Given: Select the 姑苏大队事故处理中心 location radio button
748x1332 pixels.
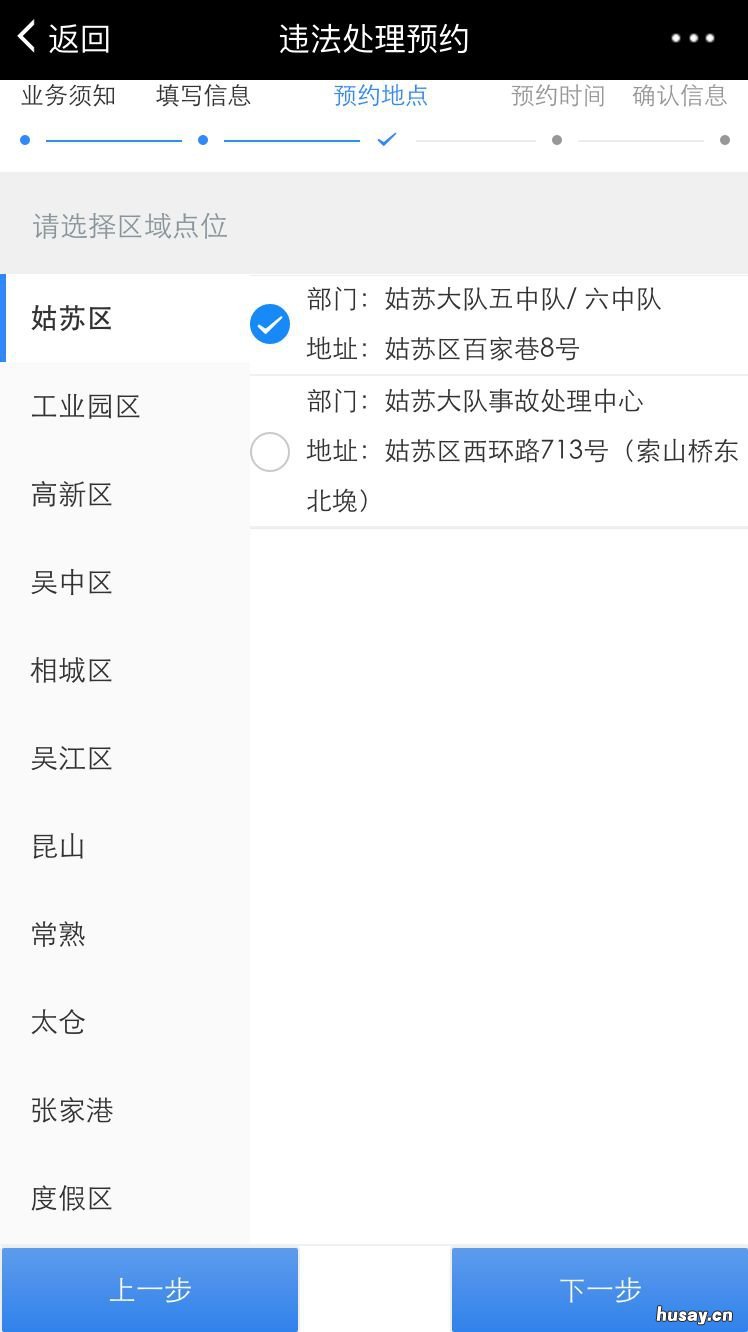Looking at the screenshot, I should 269,452.
